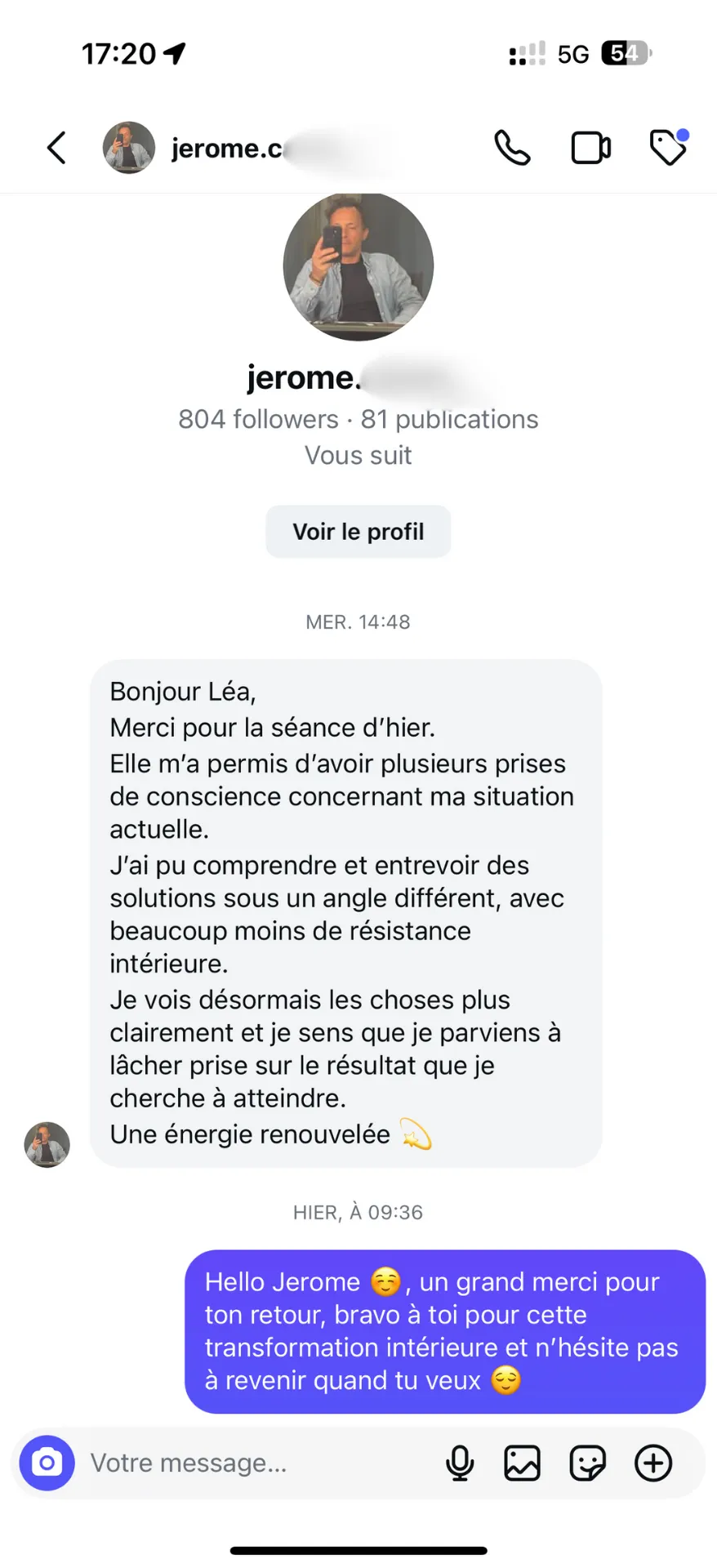
Task: Open the sticker picker
Action: tap(587, 1463)
